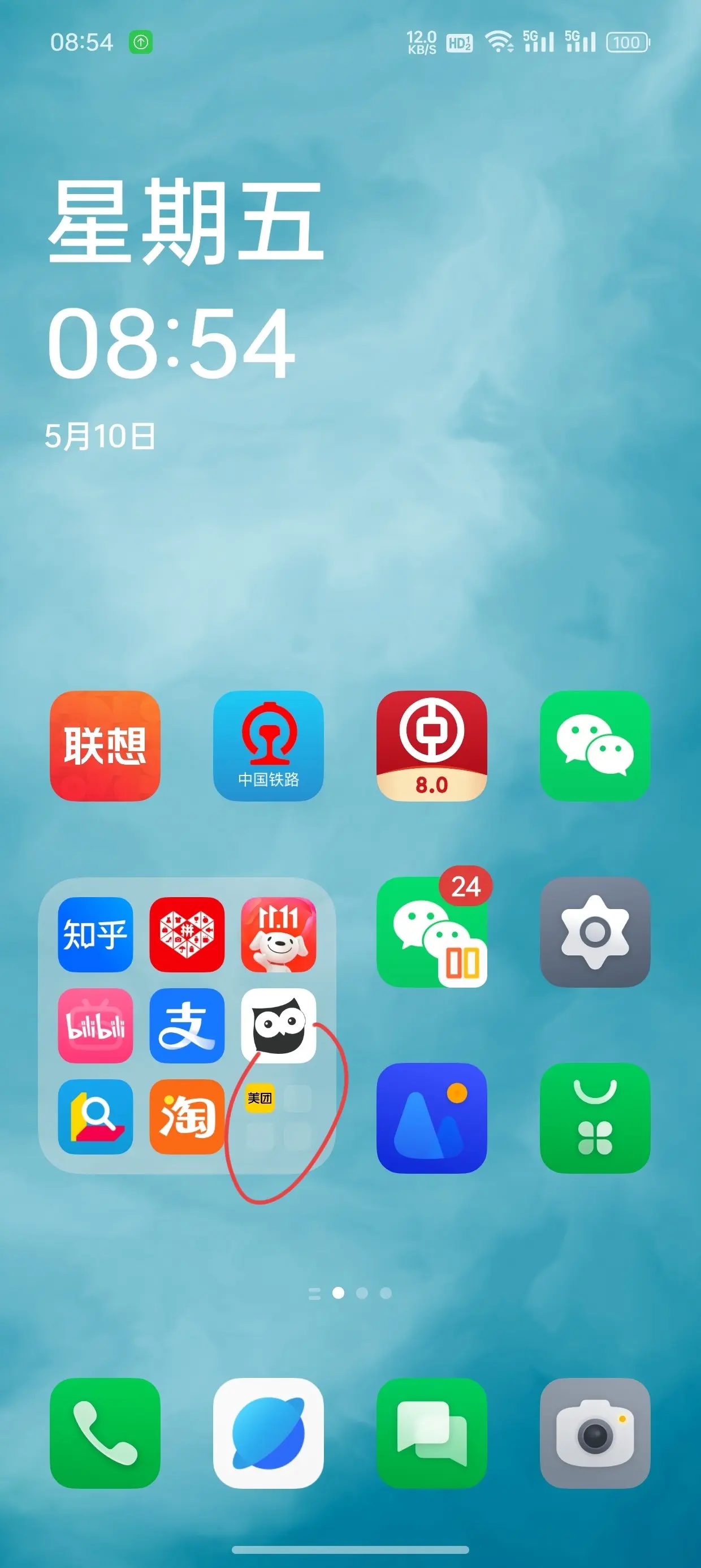
Task: Open WeChat with no badge
Action: pyautogui.click(x=595, y=746)
